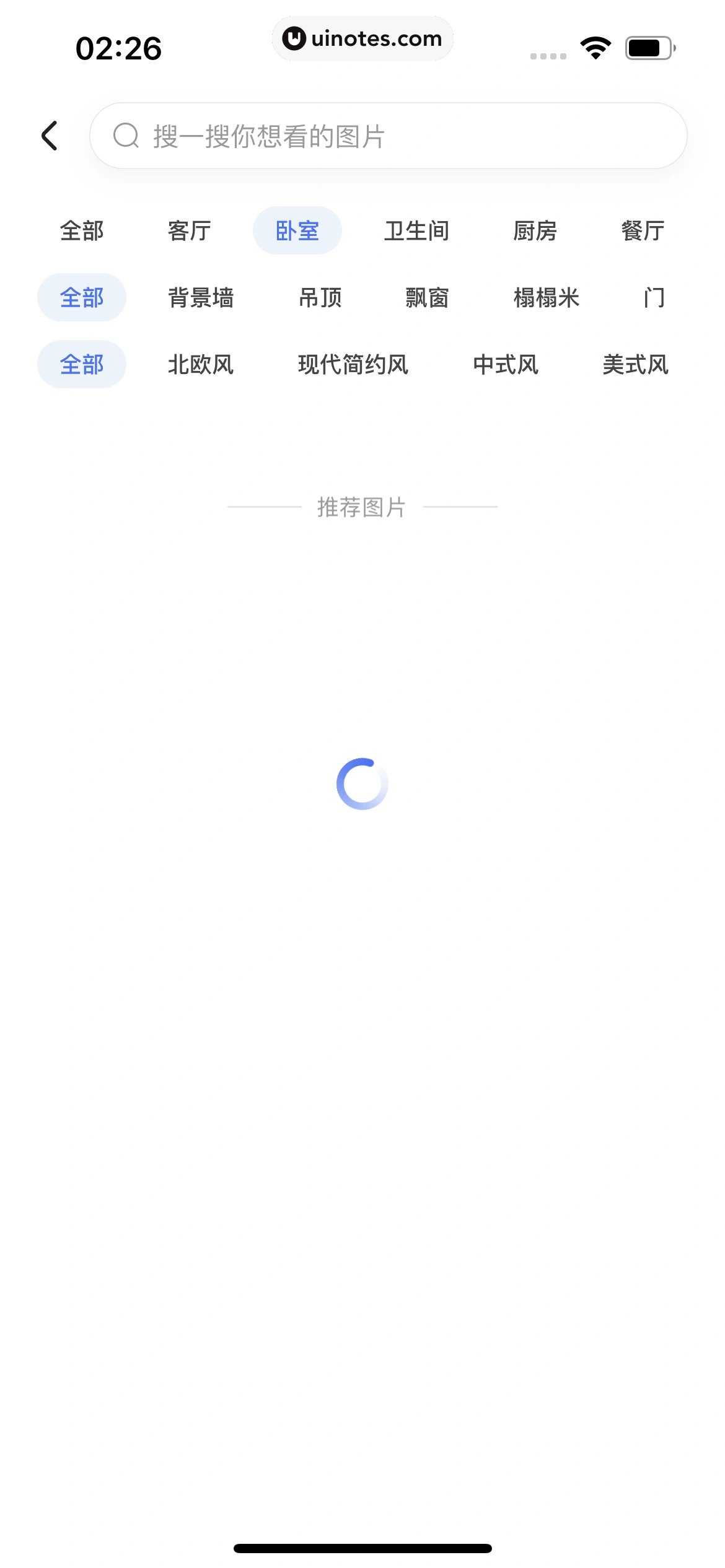Tap the clock showing 02:26
The width and height of the screenshot is (725, 1568).
tap(120, 47)
